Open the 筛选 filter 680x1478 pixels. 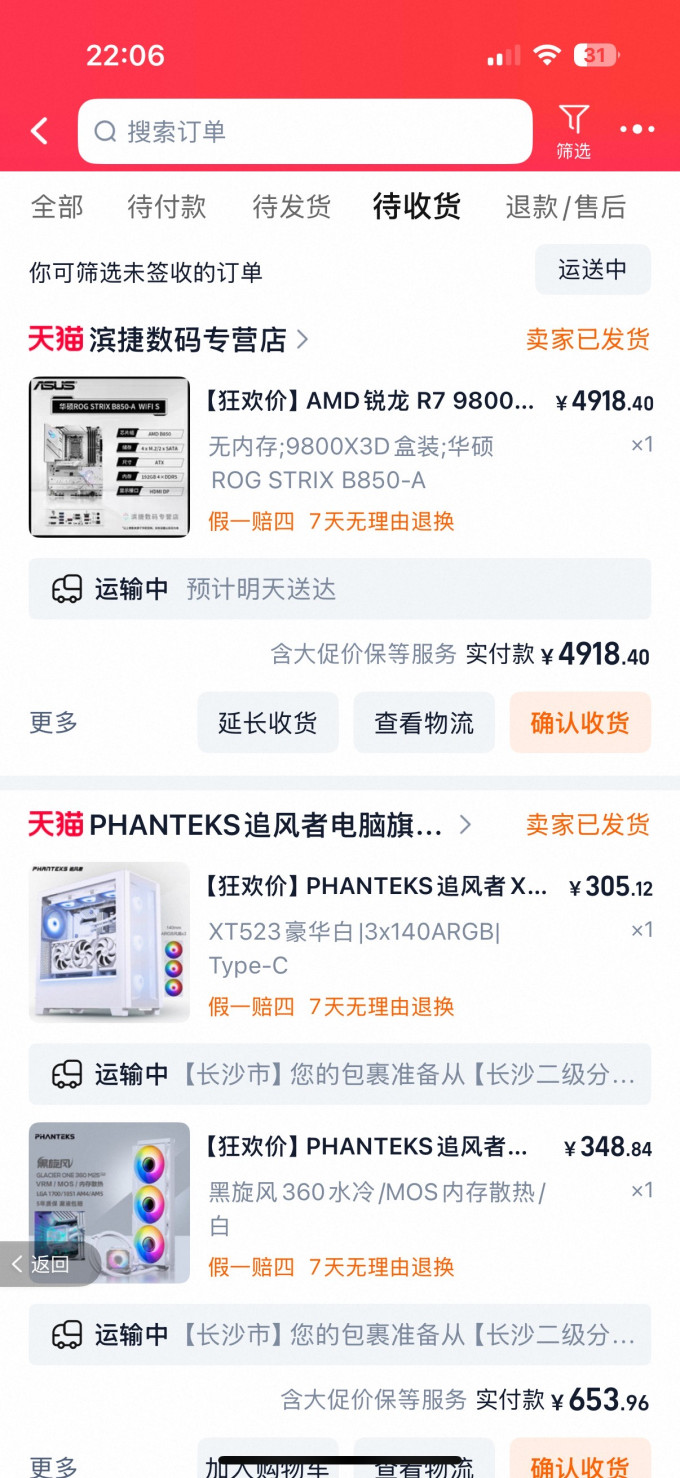[574, 132]
